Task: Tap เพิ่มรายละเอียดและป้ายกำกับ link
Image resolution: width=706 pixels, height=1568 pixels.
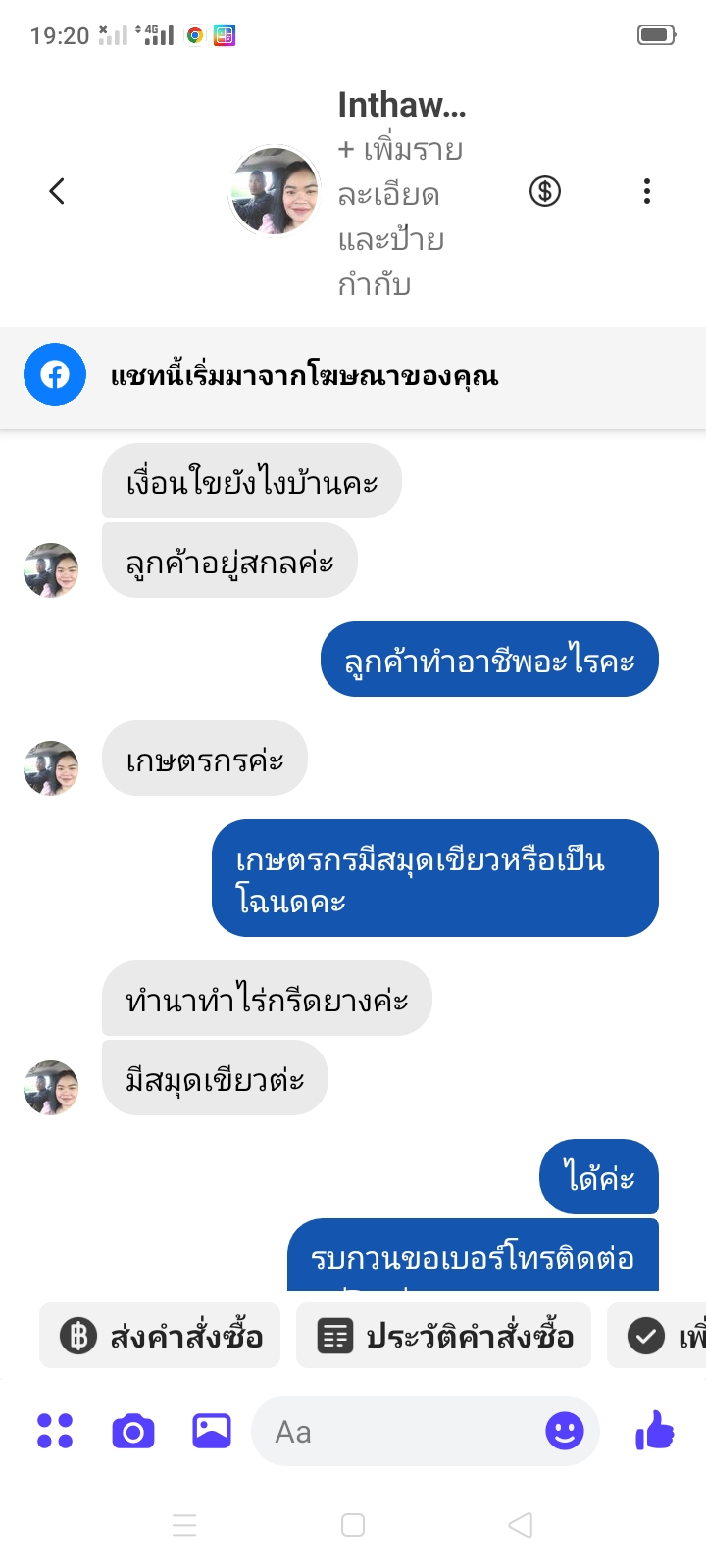Action: [x=400, y=218]
